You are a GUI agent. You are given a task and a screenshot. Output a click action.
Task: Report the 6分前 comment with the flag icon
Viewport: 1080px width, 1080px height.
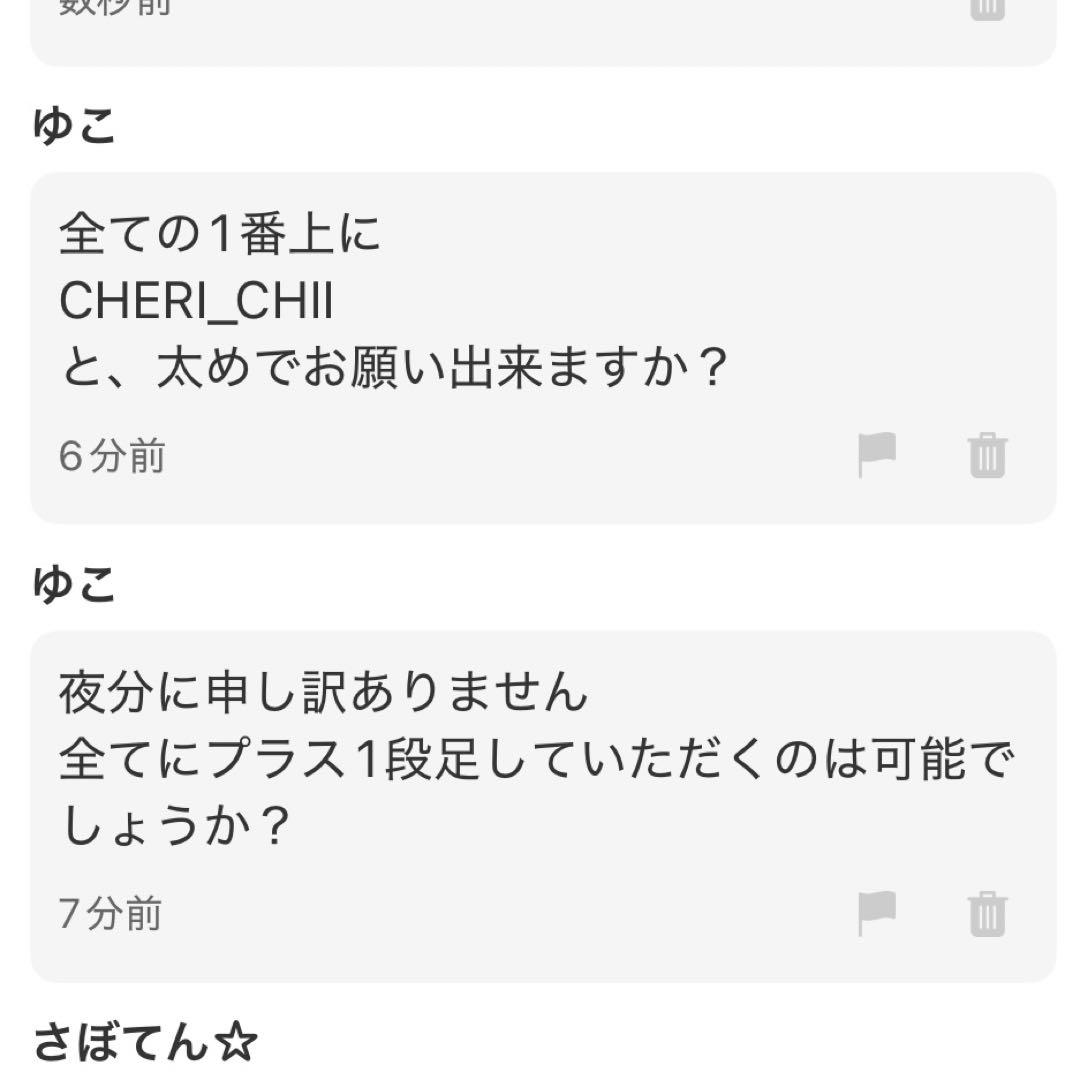coord(877,455)
